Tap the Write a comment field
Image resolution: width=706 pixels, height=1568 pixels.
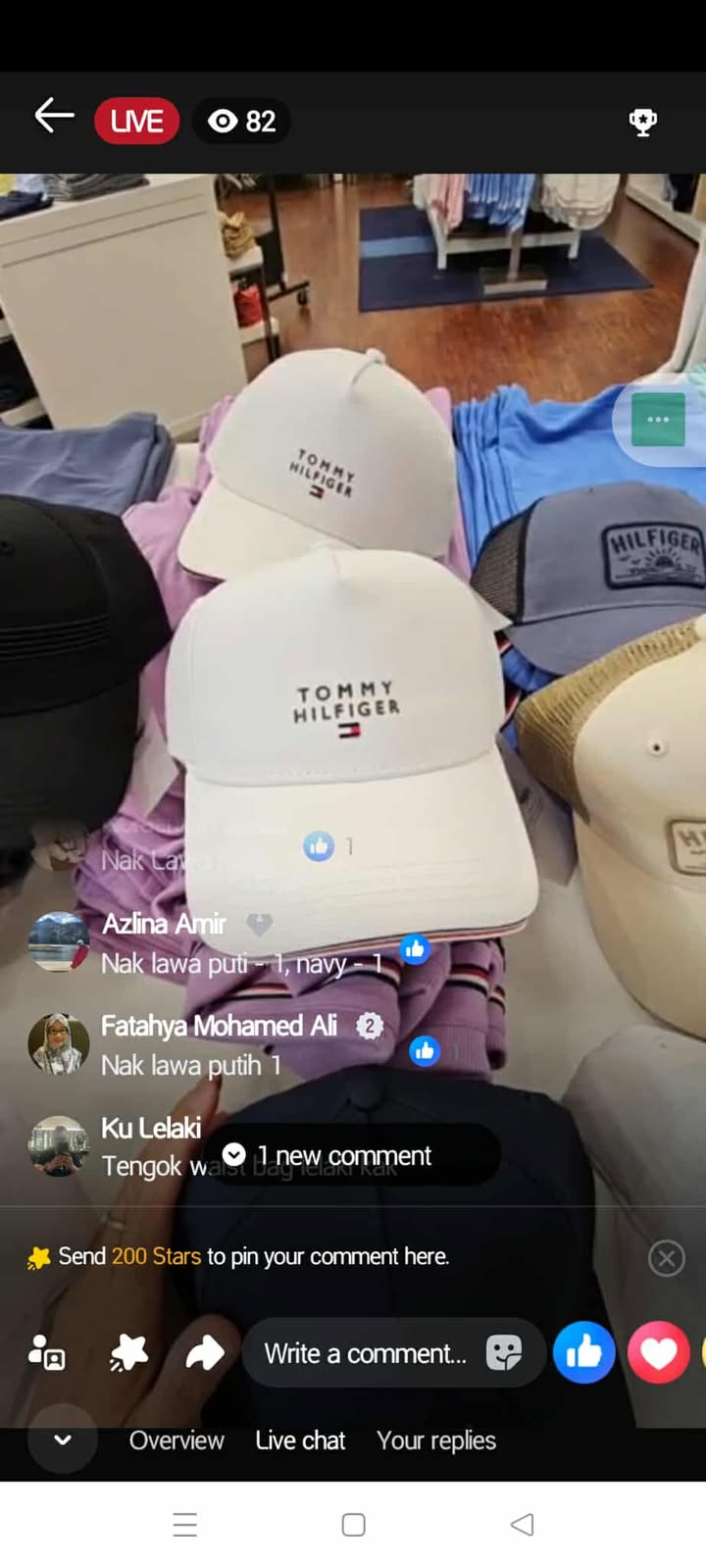pos(365,1353)
